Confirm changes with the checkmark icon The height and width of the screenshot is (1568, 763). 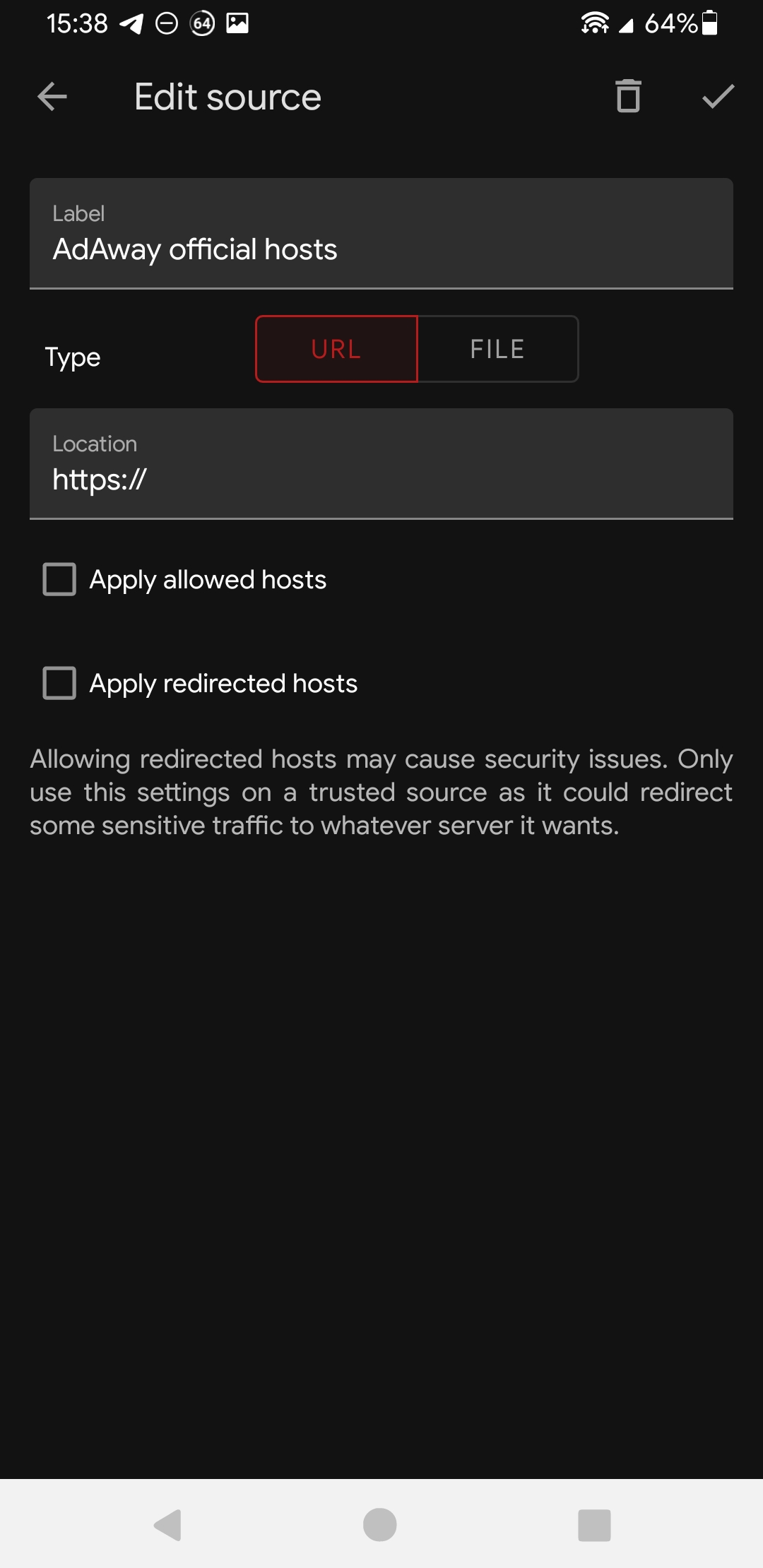click(718, 96)
